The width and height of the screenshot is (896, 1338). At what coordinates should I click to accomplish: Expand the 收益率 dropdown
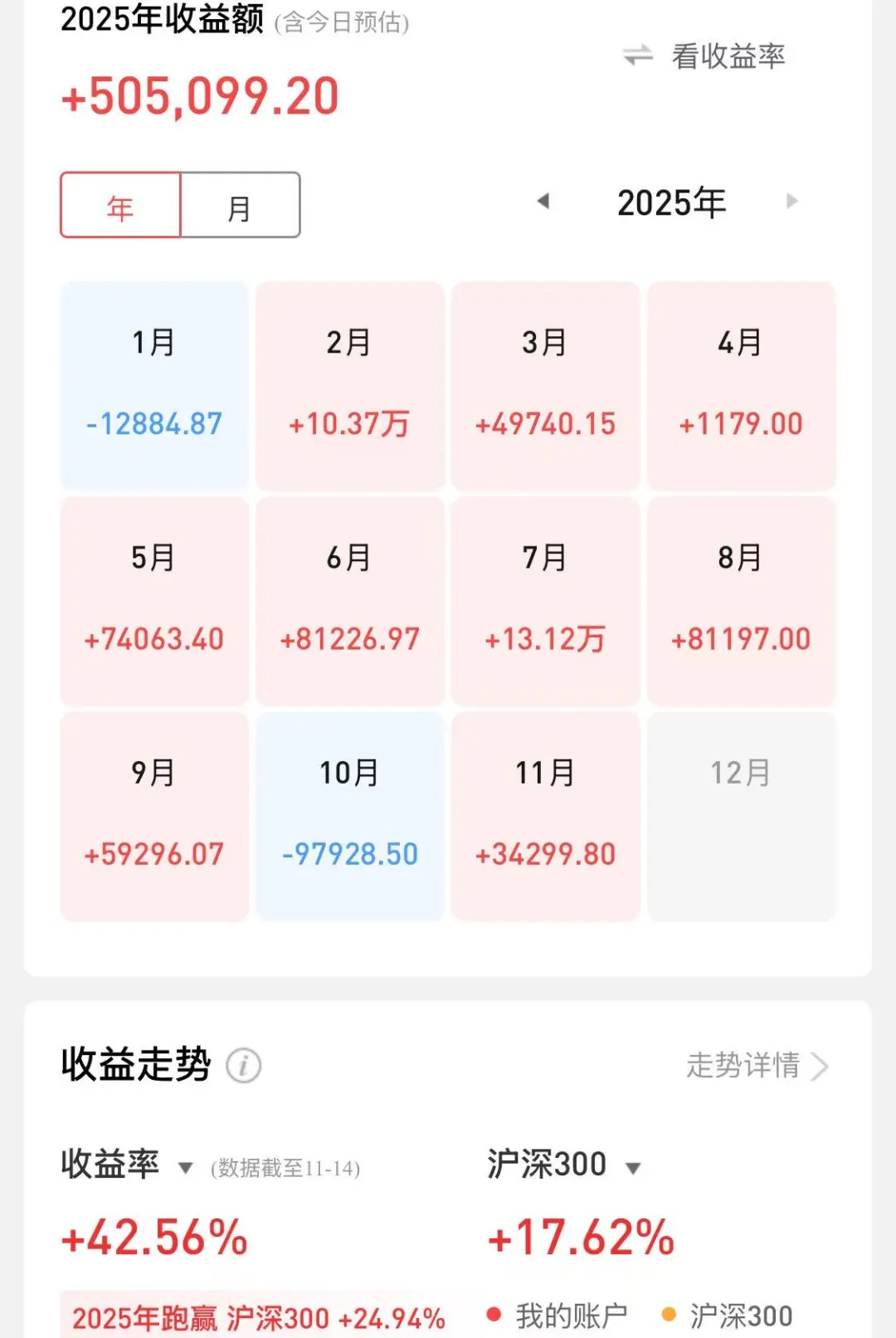tap(127, 1165)
